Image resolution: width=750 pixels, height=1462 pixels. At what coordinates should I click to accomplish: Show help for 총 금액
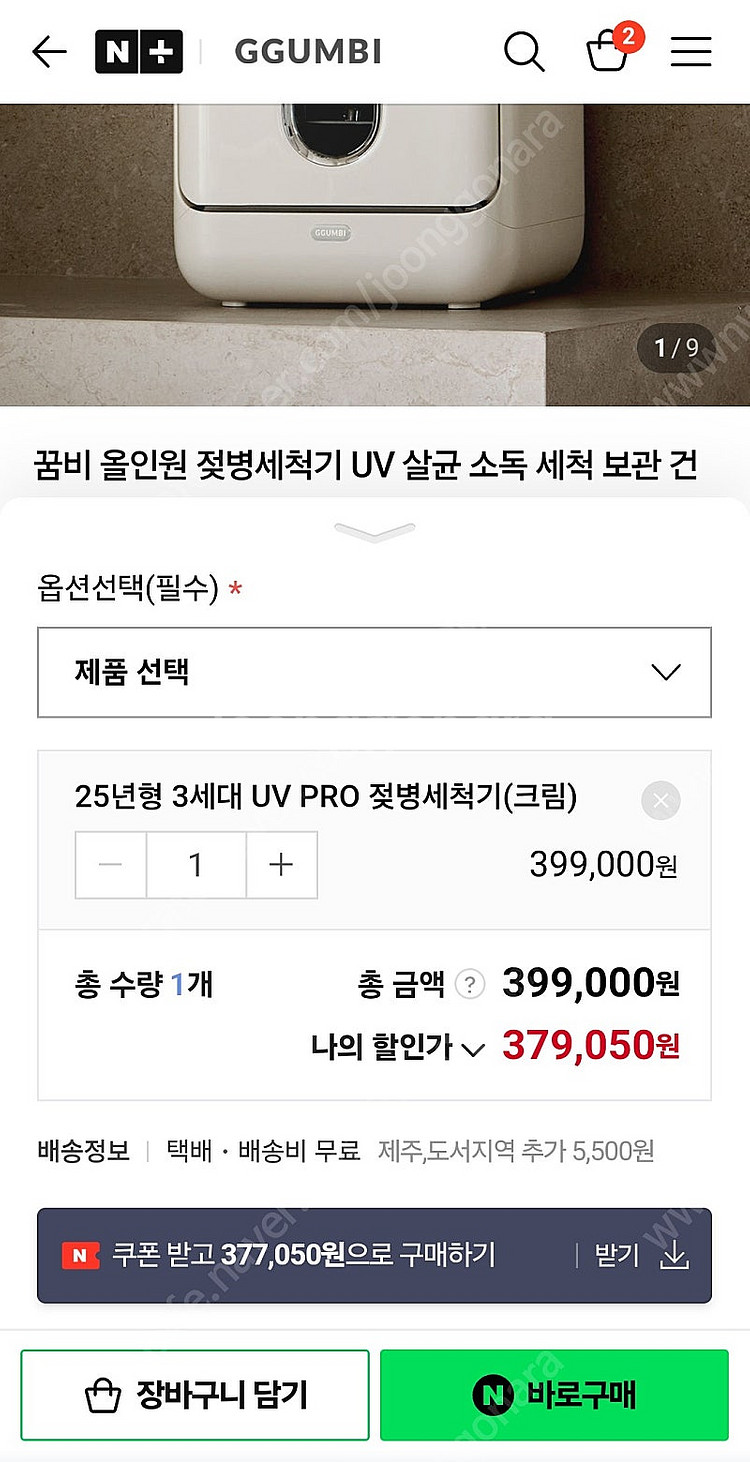coord(469,985)
